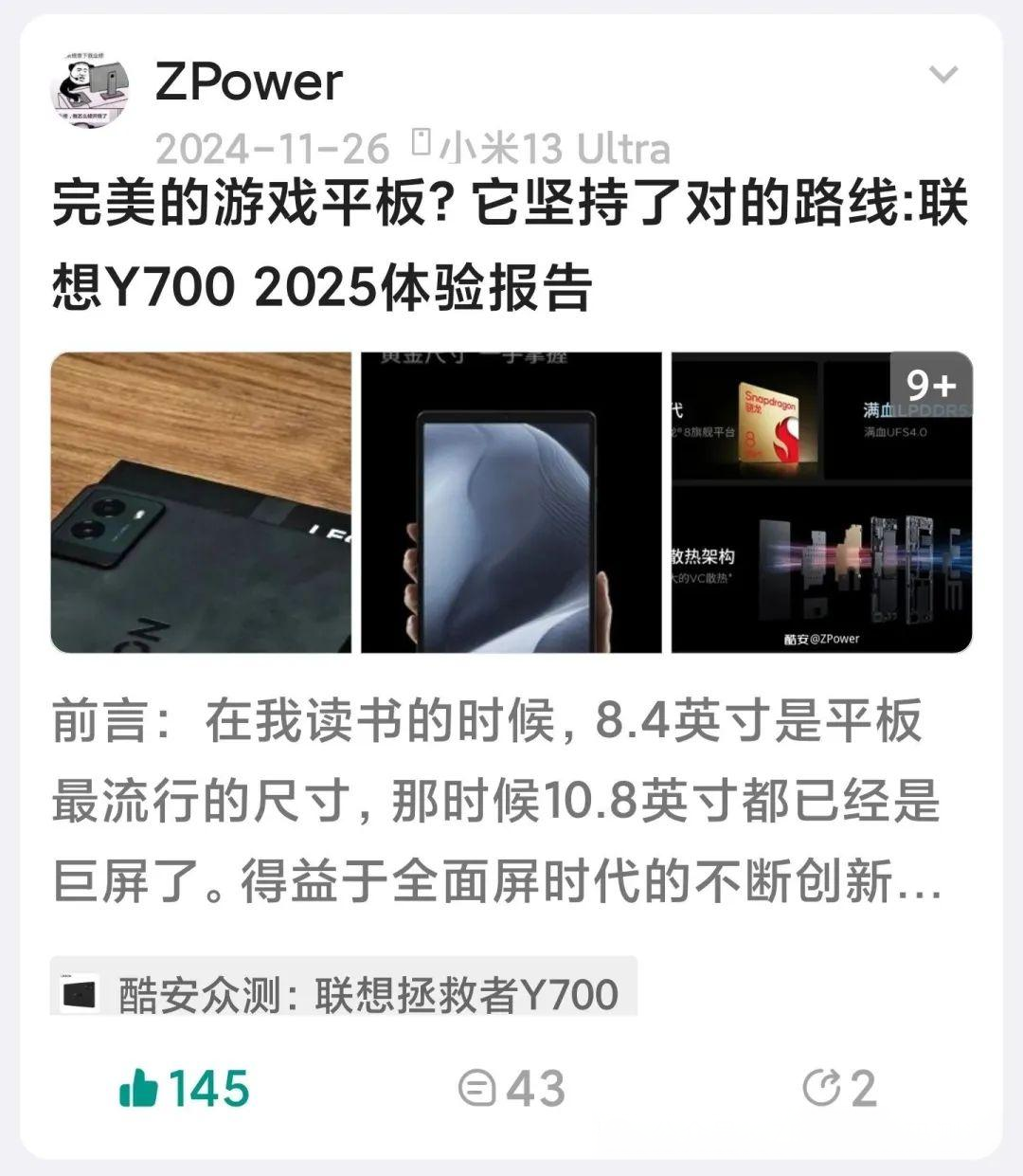1023x1176 pixels.
Task: Visit ZPower's profile by clicking the username
Action: coord(246,82)
